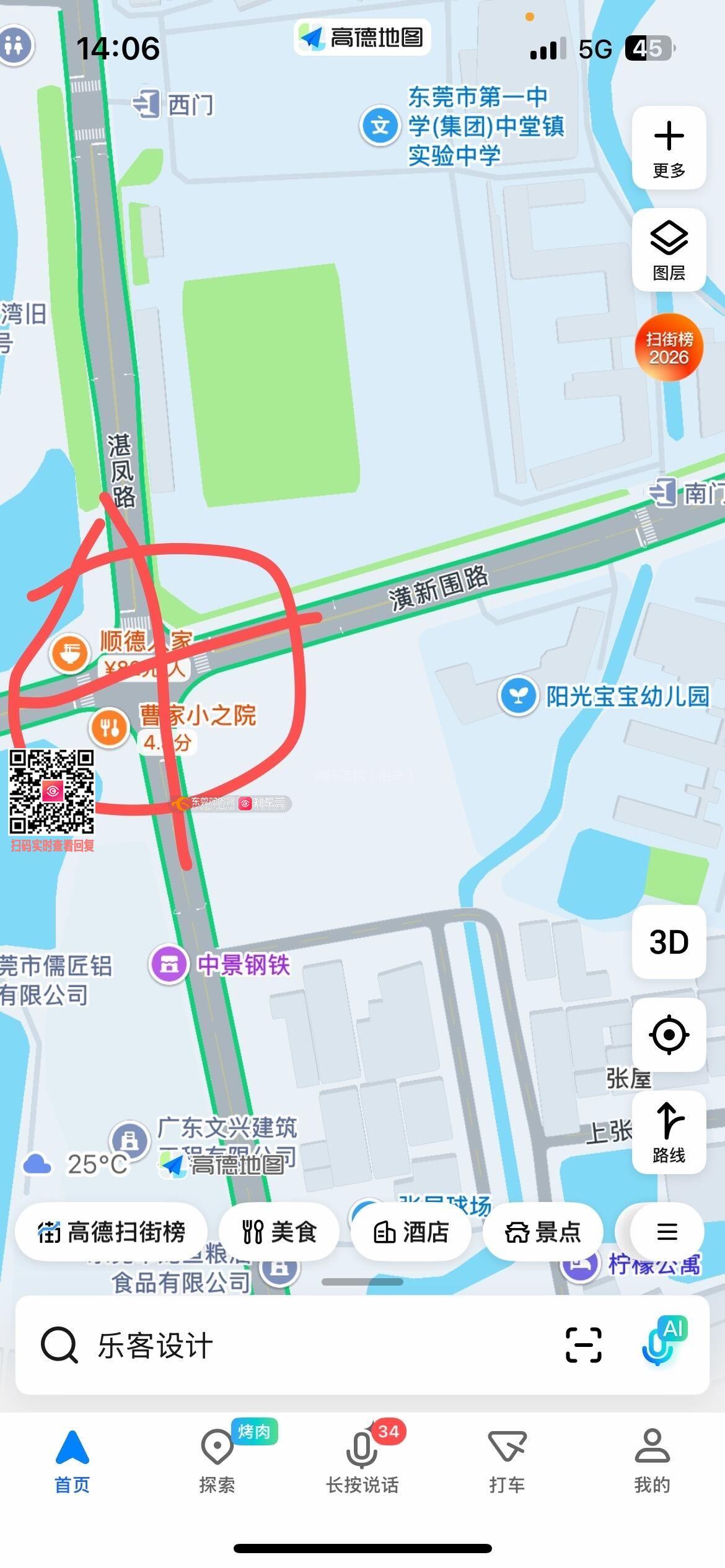Recenter the map on my location
725x1568 pixels.
tap(669, 1034)
